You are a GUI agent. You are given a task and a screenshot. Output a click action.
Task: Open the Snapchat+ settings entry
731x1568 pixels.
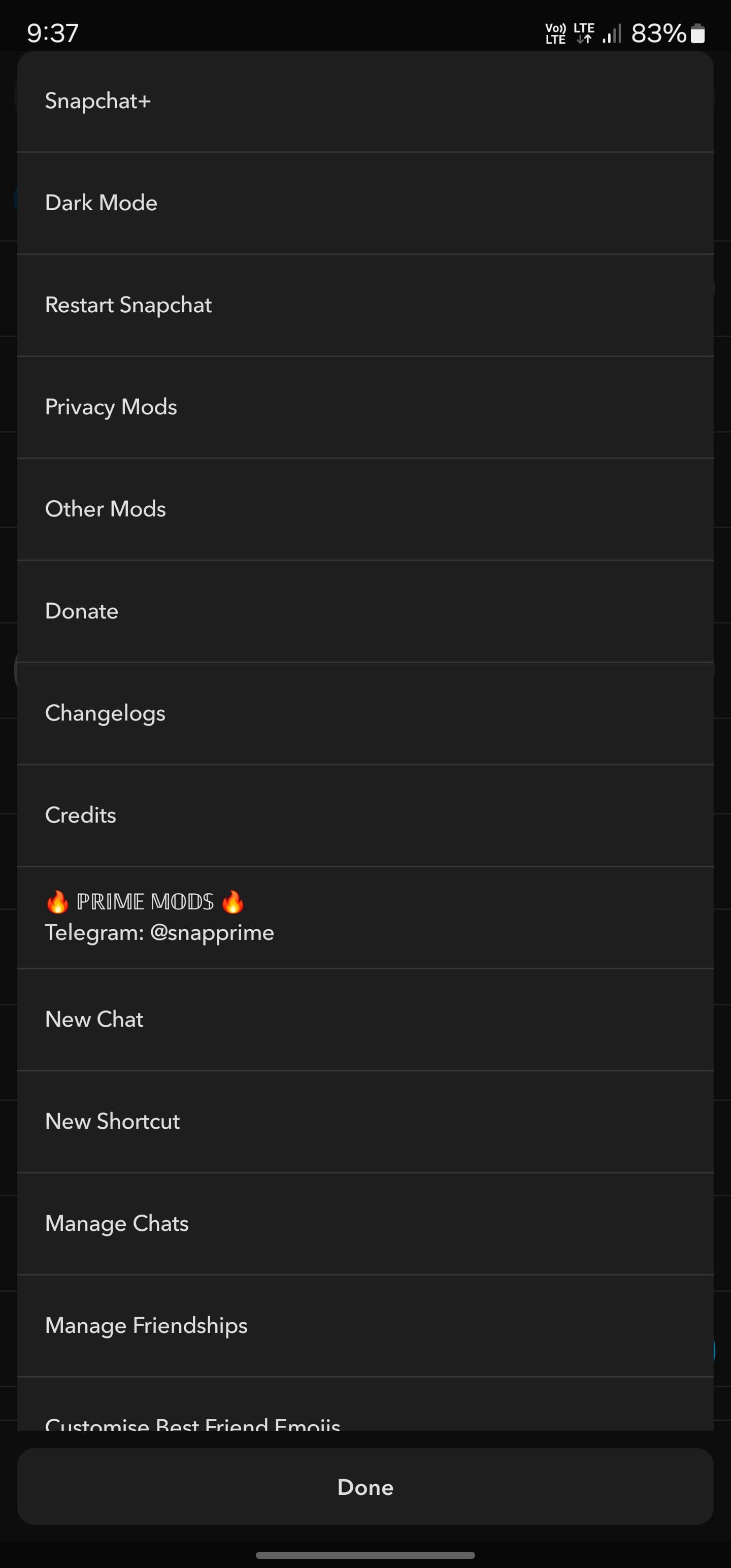(x=97, y=101)
